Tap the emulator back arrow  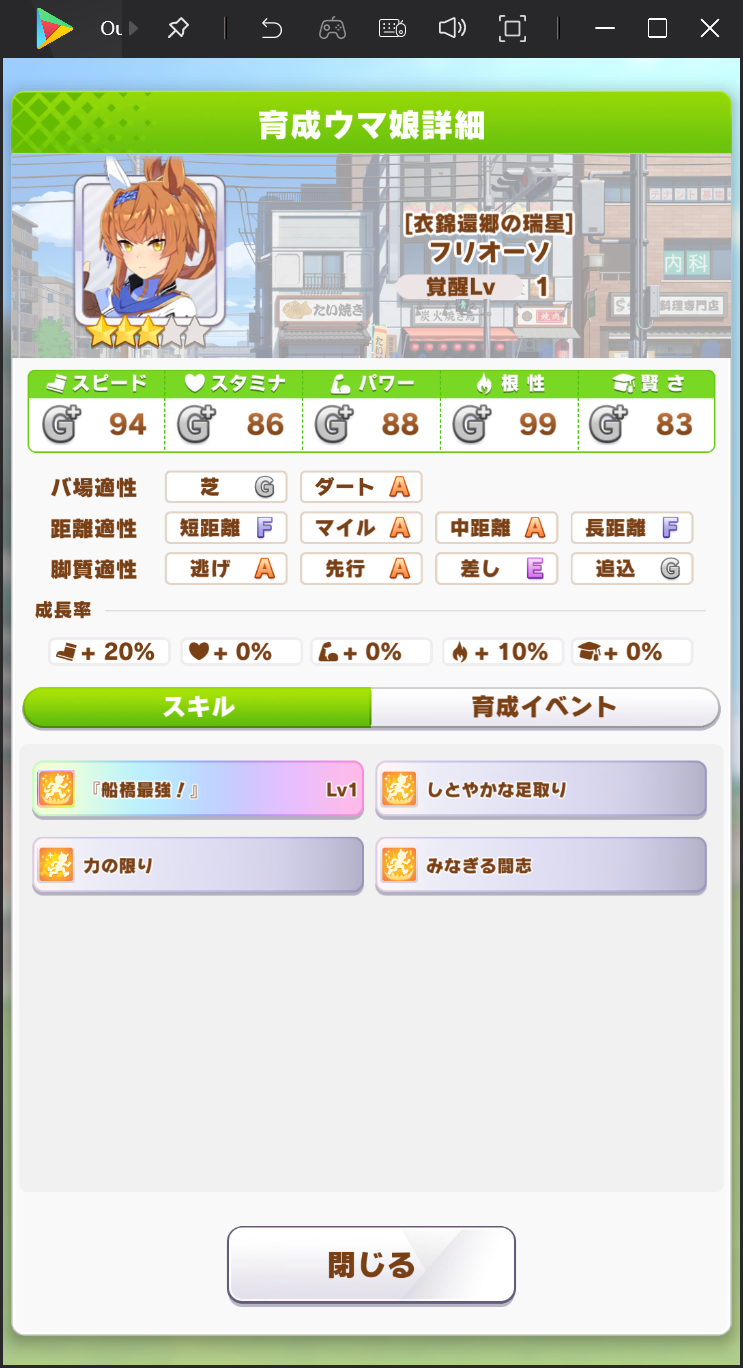[271, 28]
